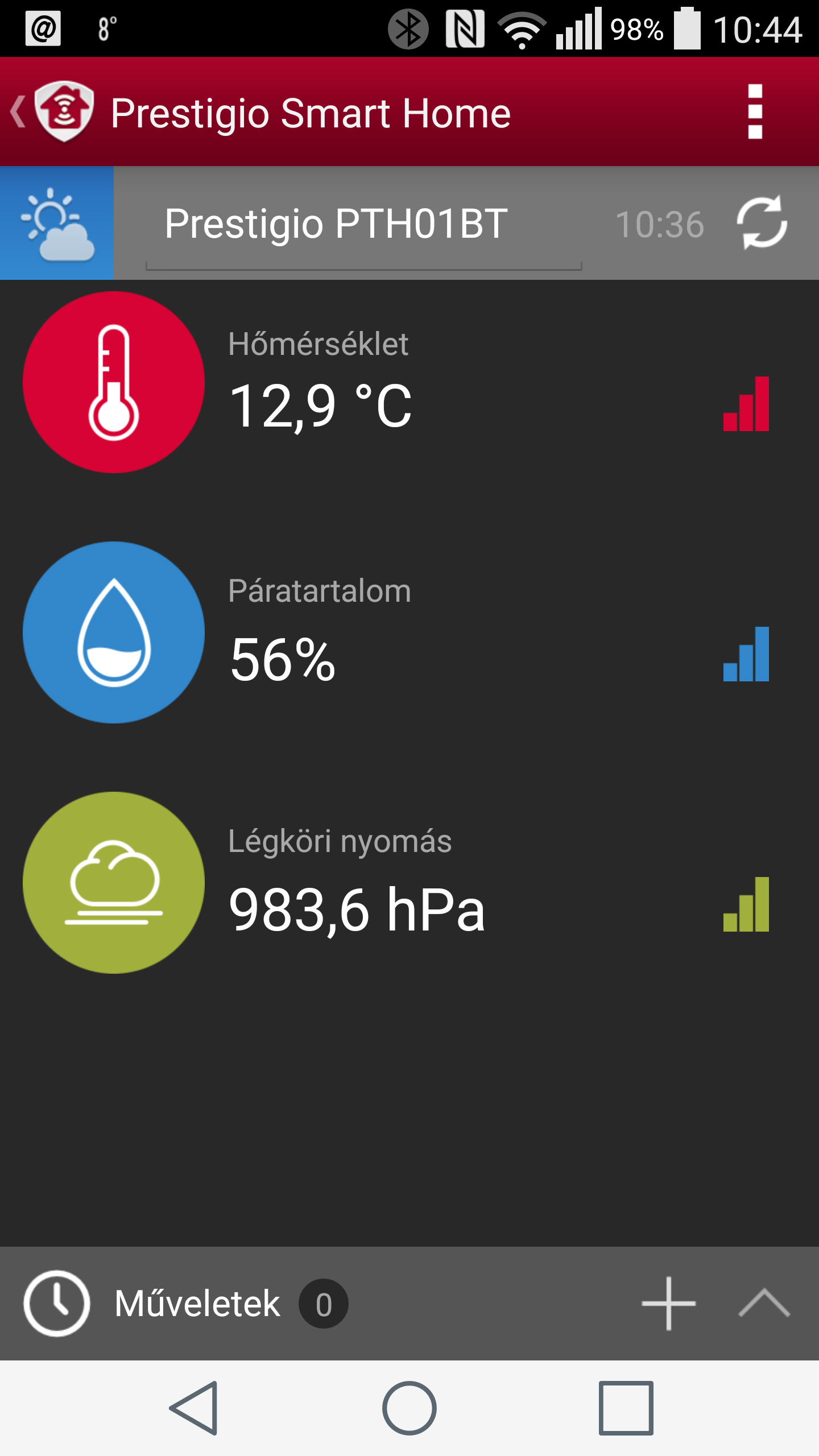This screenshot has height=1456, width=819.
Task: View the pressure history chart icon
Action: [746, 904]
